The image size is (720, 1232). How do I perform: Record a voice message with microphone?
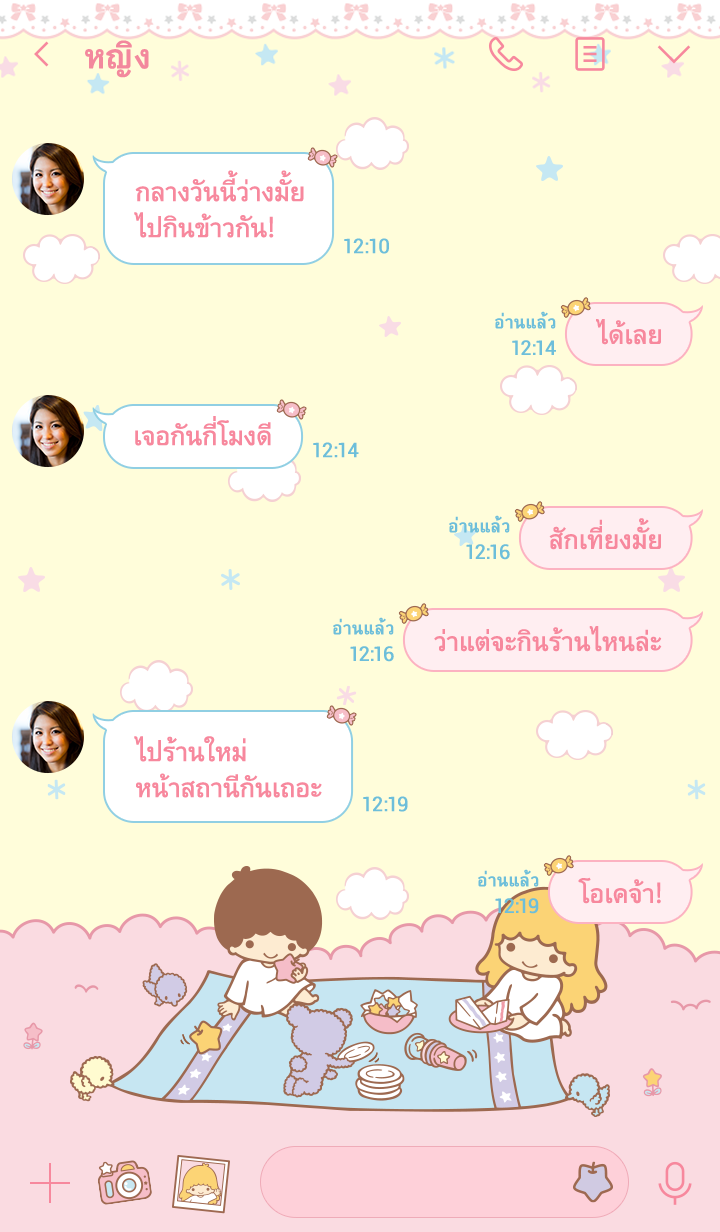(x=674, y=1183)
